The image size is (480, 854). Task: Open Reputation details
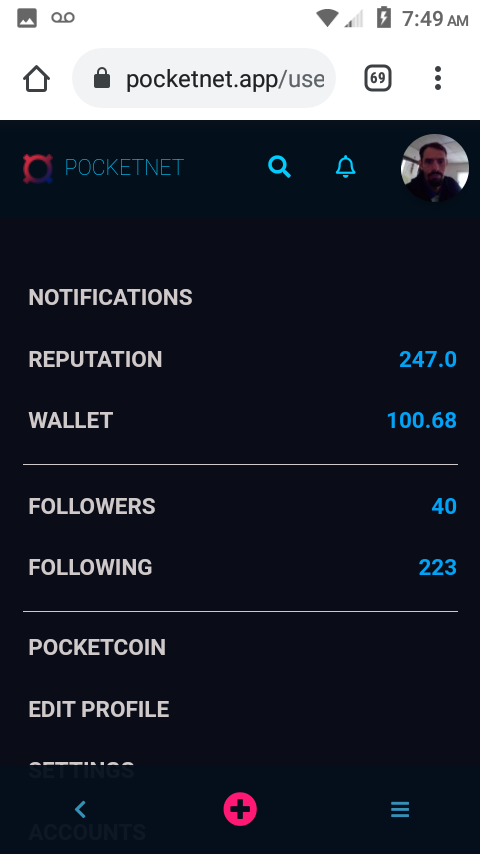pyautogui.click(x=240, y=359)
